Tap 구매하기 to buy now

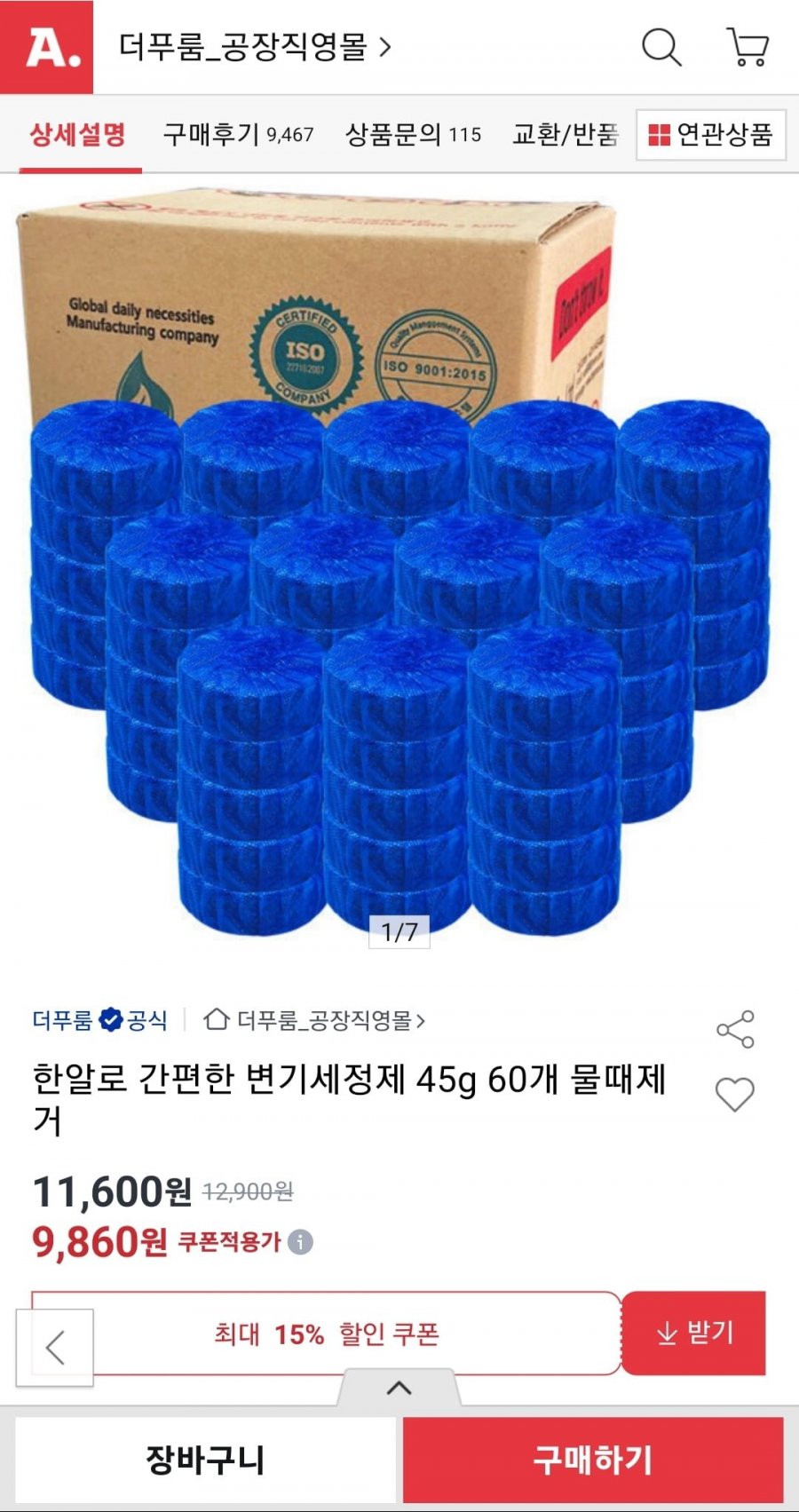[593, 1460]
